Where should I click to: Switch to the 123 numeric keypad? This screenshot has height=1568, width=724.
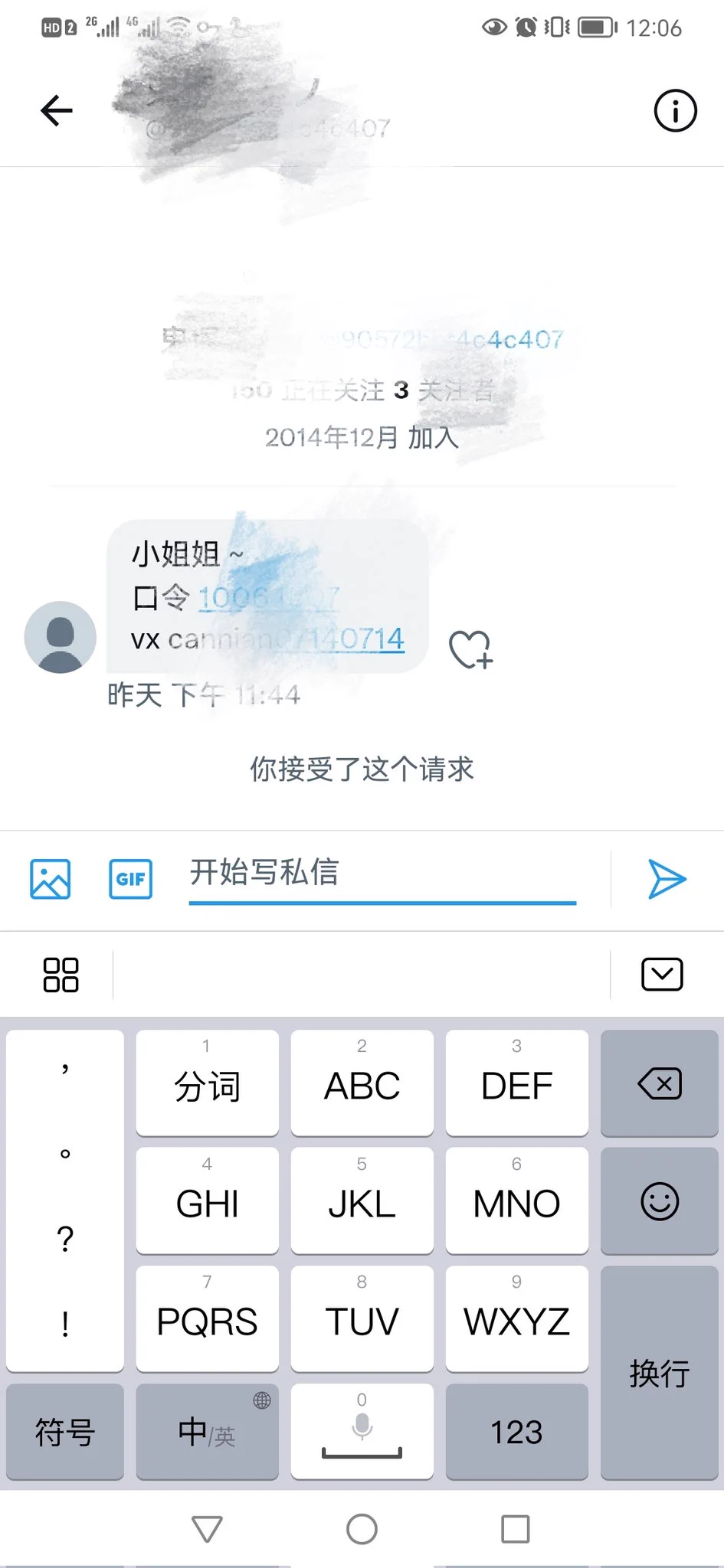(516, 1432)
